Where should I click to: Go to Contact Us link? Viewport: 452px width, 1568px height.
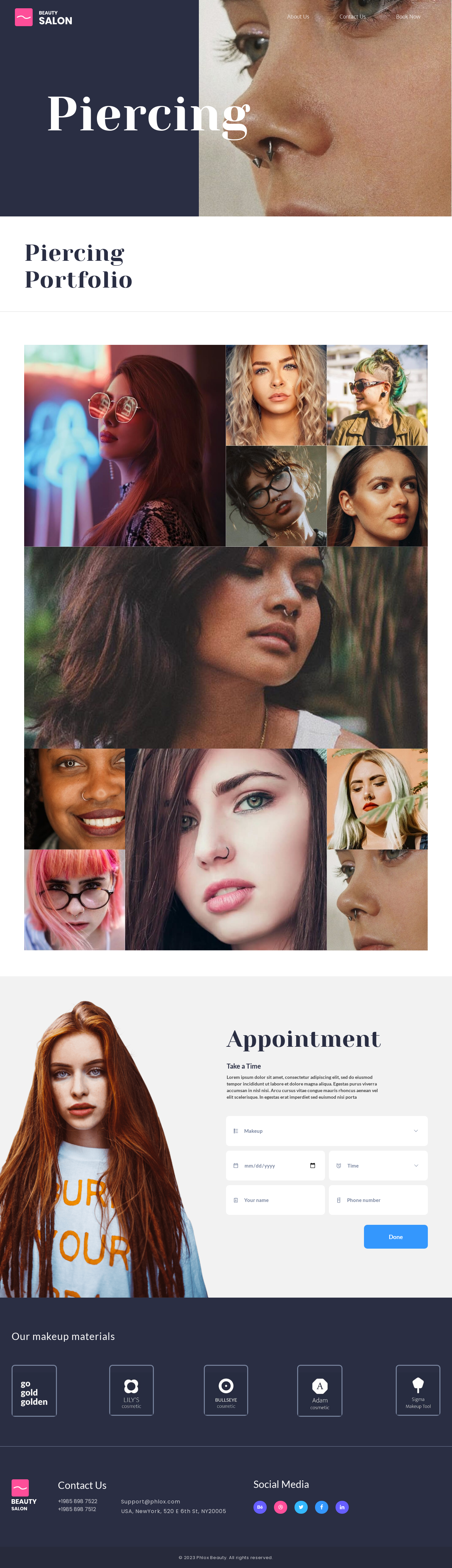tap(352, 17)
